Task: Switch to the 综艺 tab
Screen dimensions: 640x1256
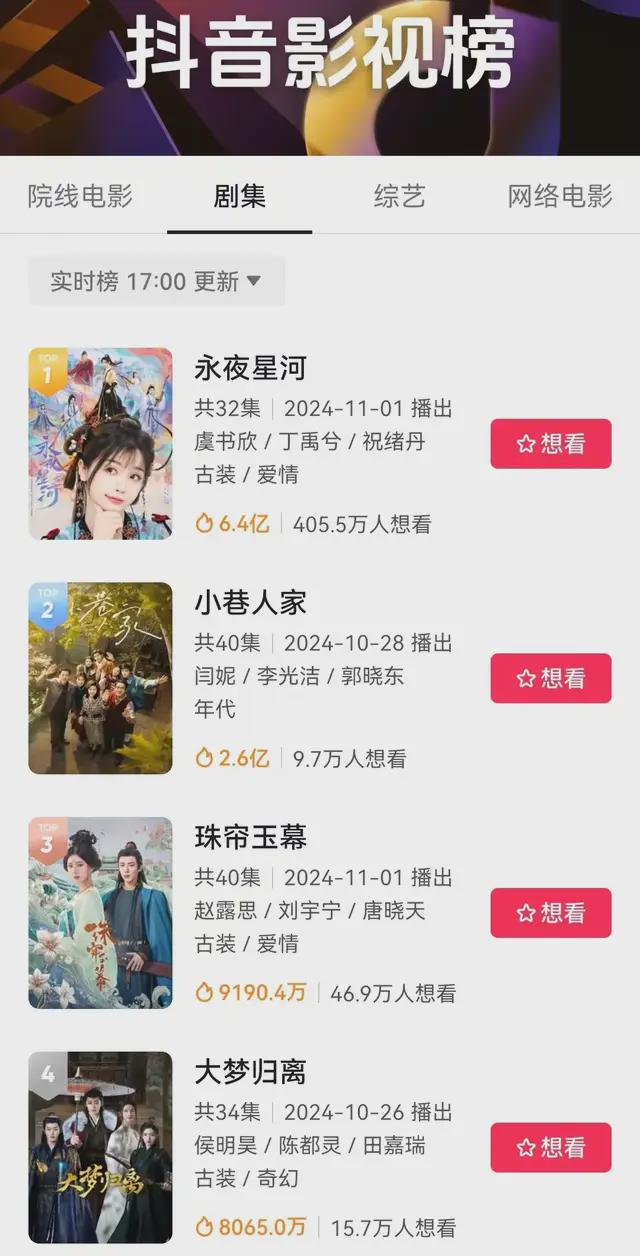Action: pos(399,196)
